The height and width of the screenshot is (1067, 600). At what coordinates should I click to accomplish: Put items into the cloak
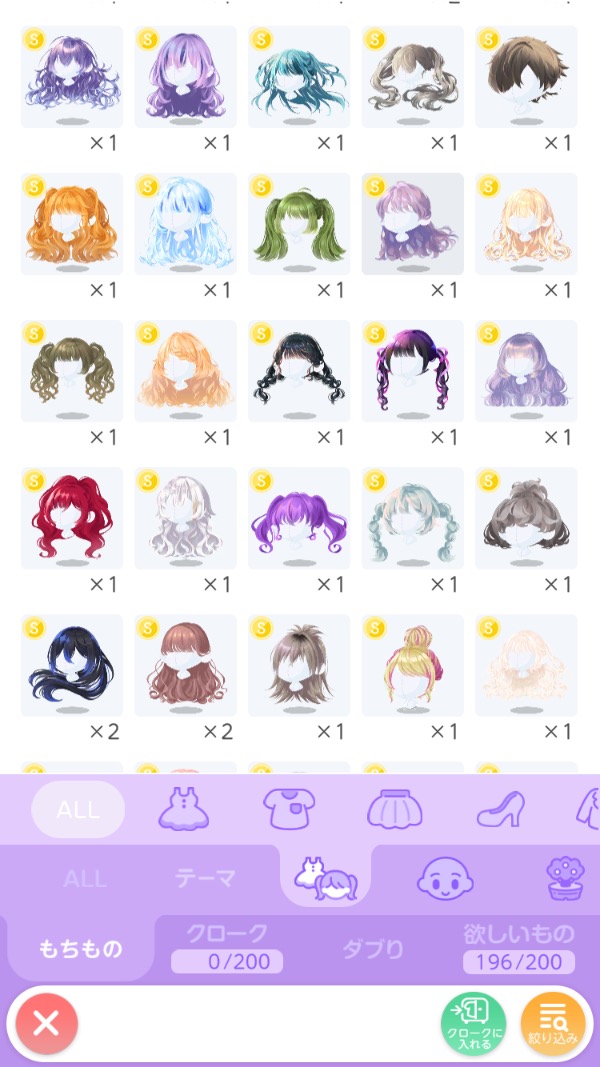[474, 1023]
